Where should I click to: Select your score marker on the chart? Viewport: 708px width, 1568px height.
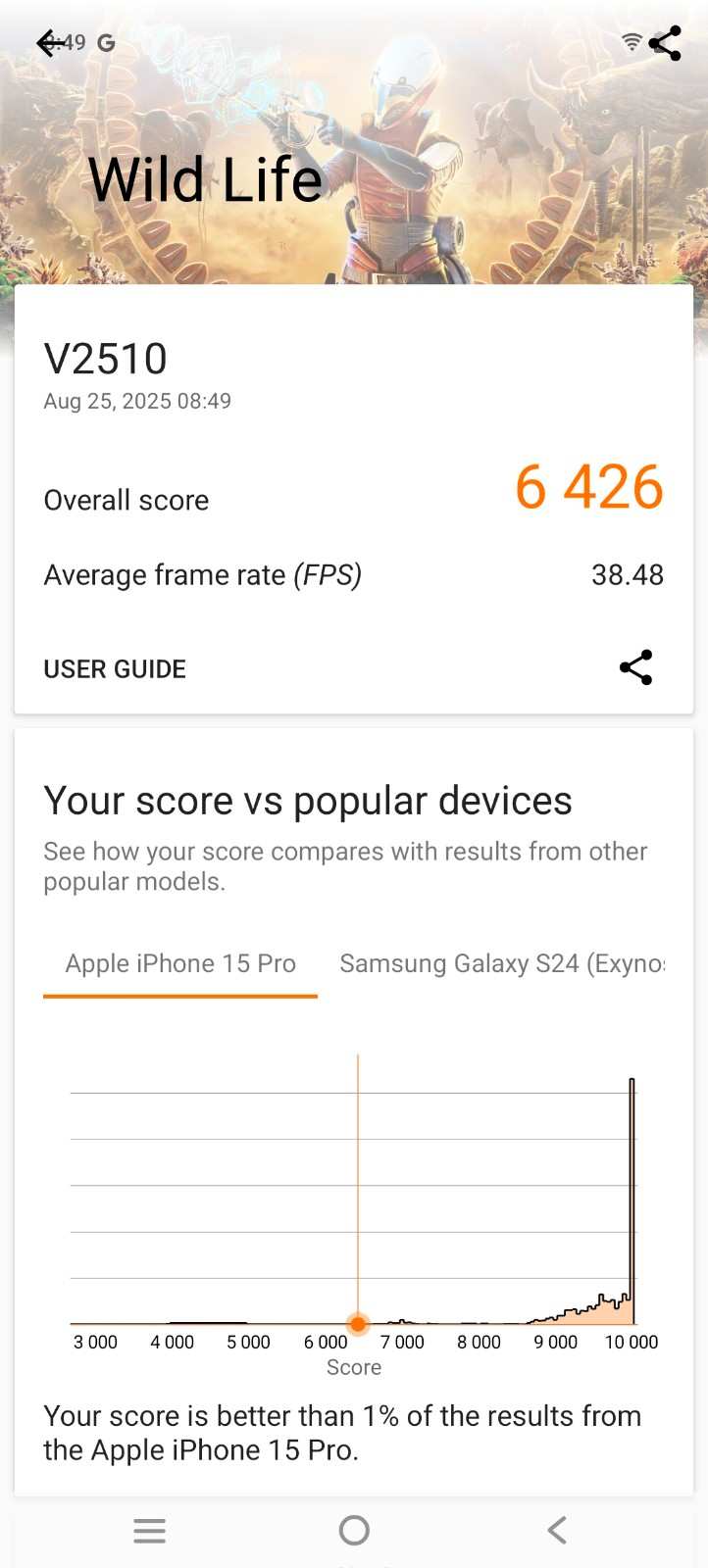click(x=357, y=1323)
